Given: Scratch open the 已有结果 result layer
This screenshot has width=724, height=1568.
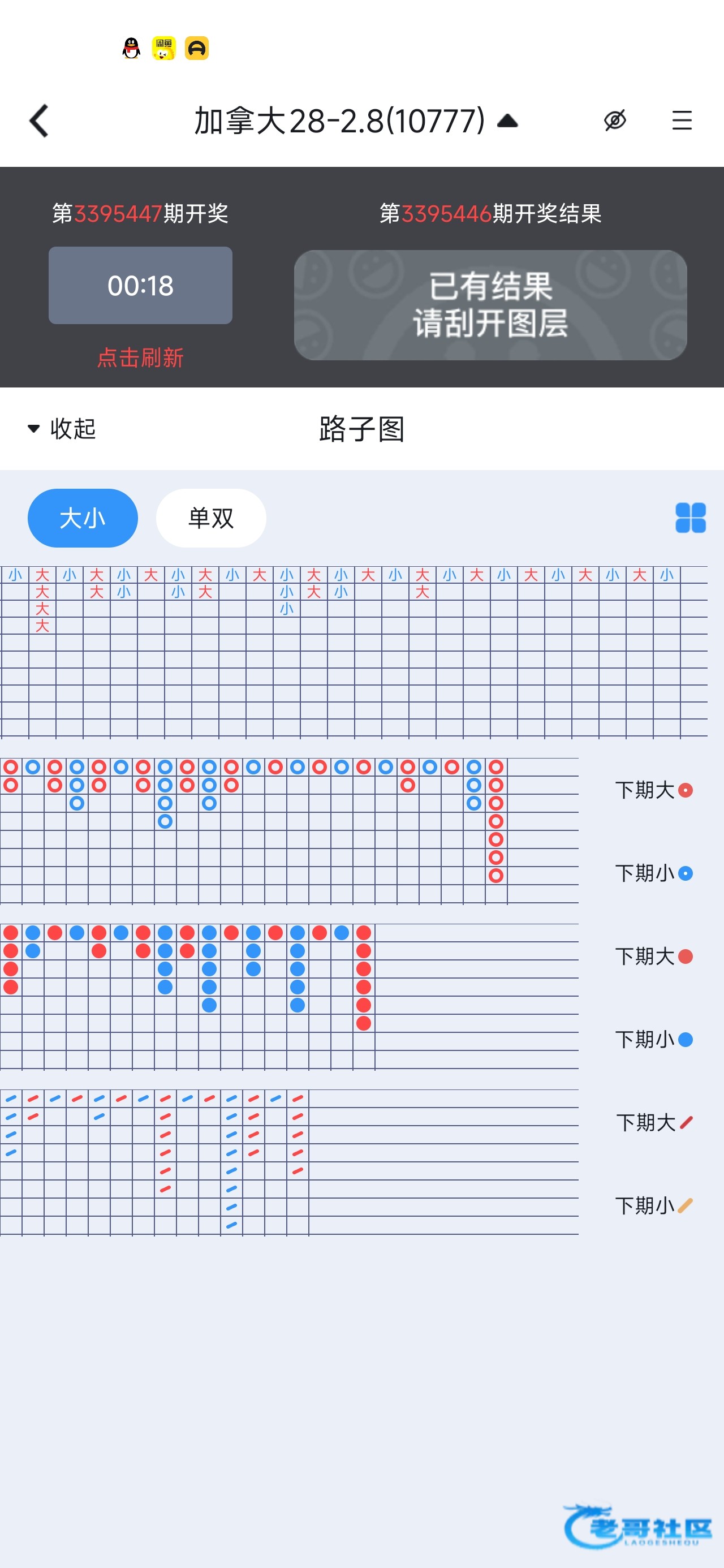Looking at the screenshot, I should point(490,304).
